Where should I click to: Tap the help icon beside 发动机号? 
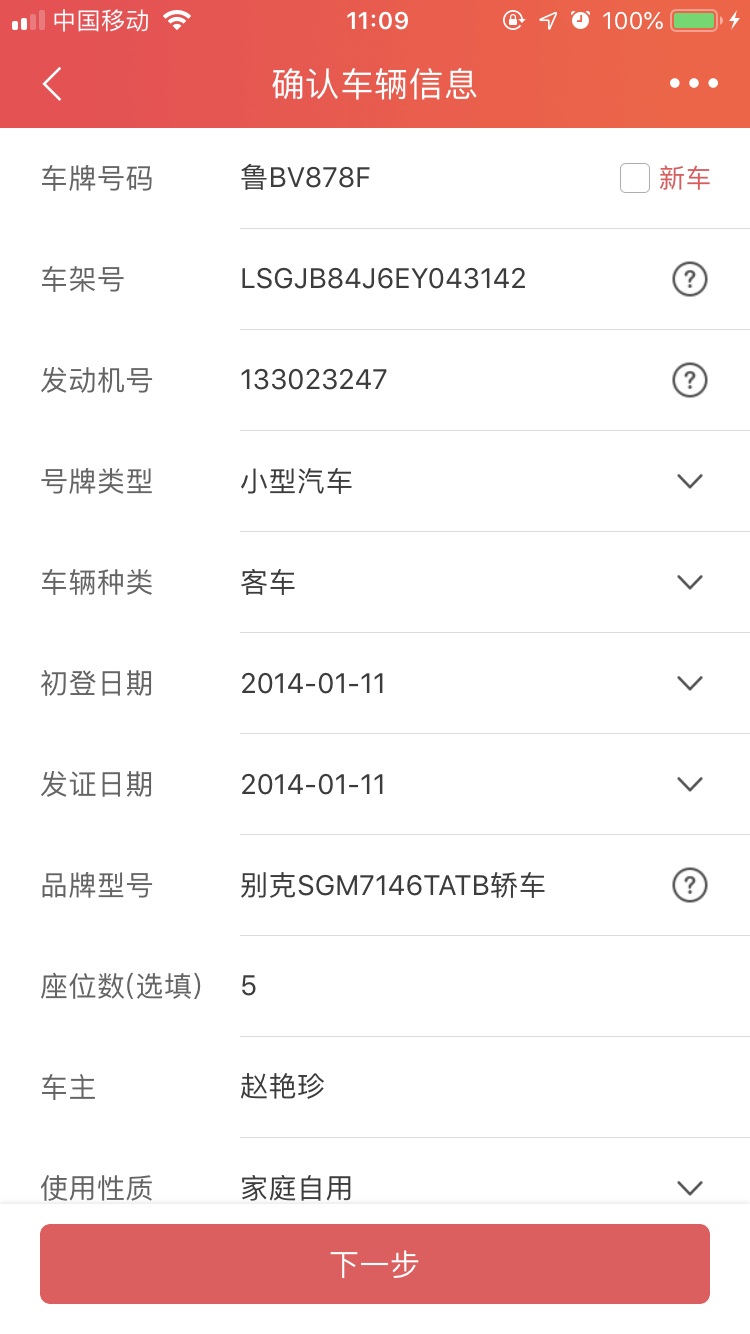coord(689,380)
